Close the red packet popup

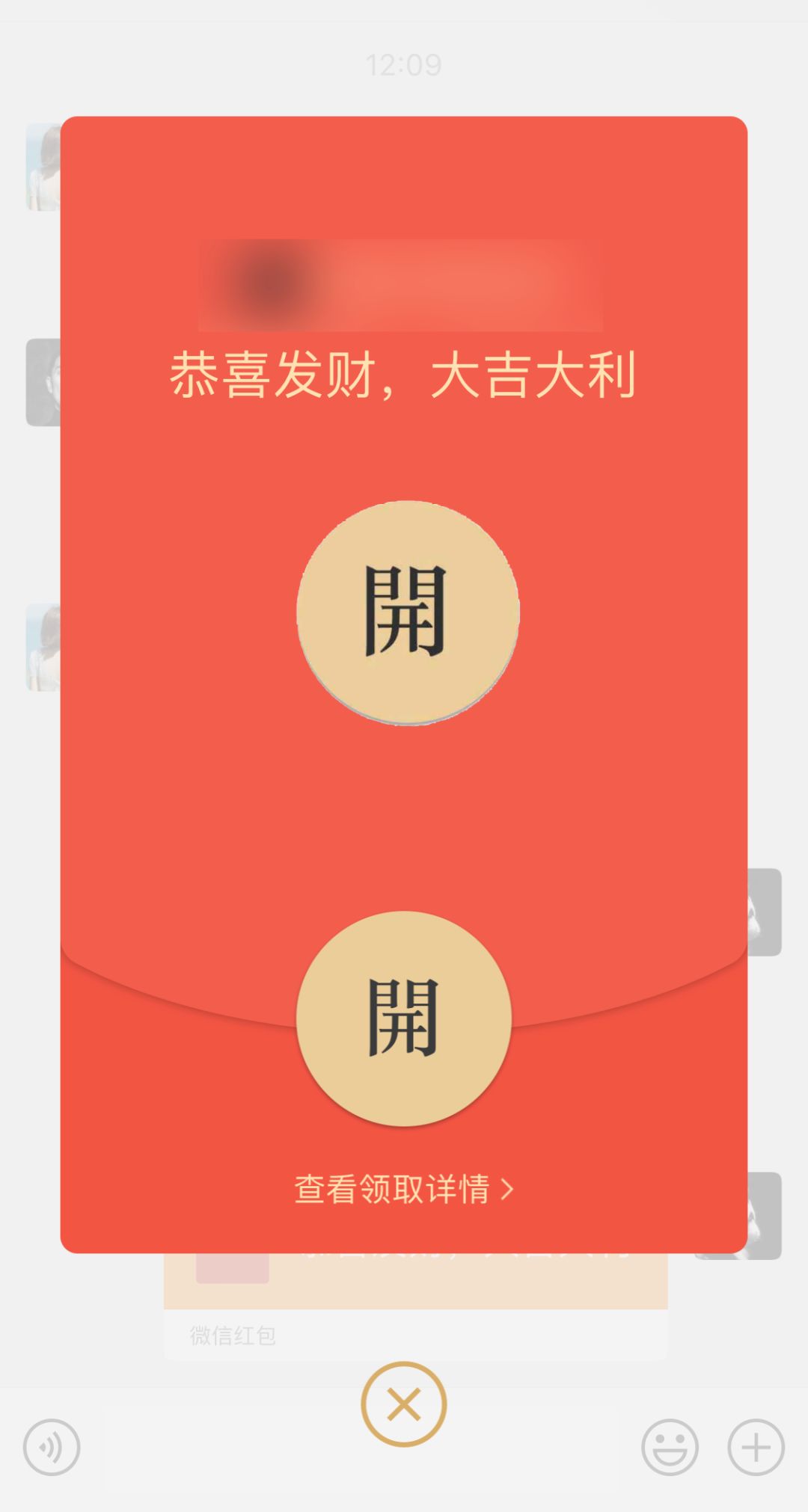coord(404,1404)
